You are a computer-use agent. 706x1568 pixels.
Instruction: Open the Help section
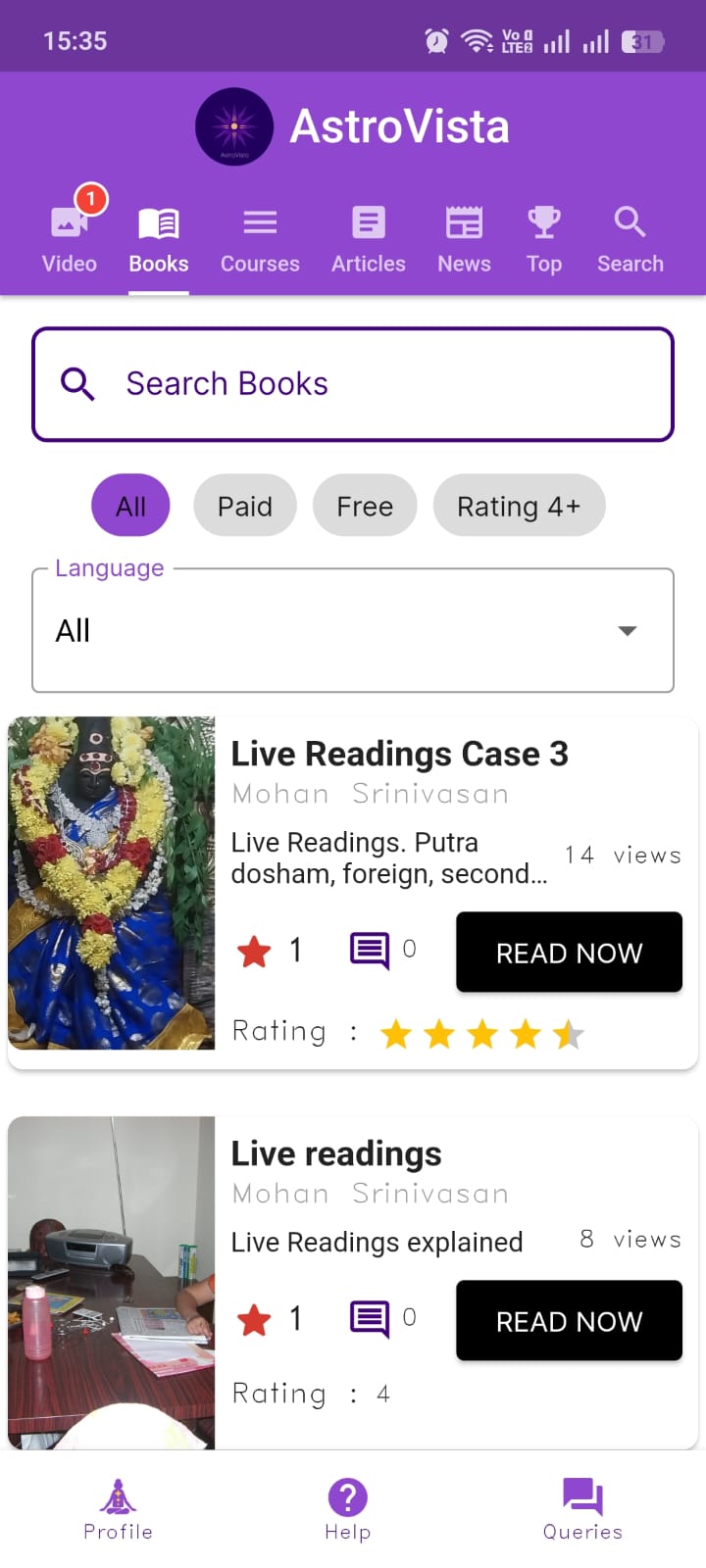(x=347, y=1510)
